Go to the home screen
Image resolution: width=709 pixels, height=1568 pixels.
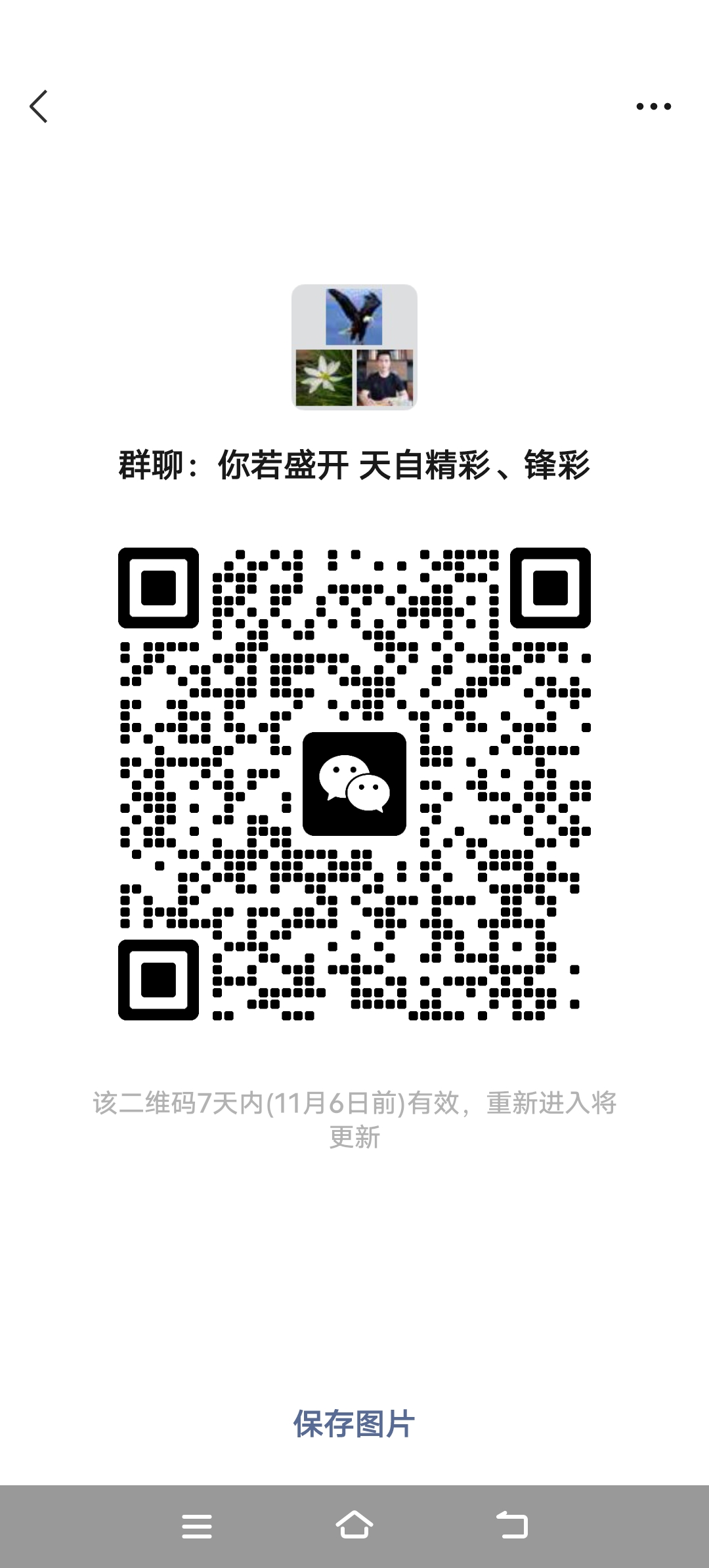pyautogui.click(x=354, y=1525)
